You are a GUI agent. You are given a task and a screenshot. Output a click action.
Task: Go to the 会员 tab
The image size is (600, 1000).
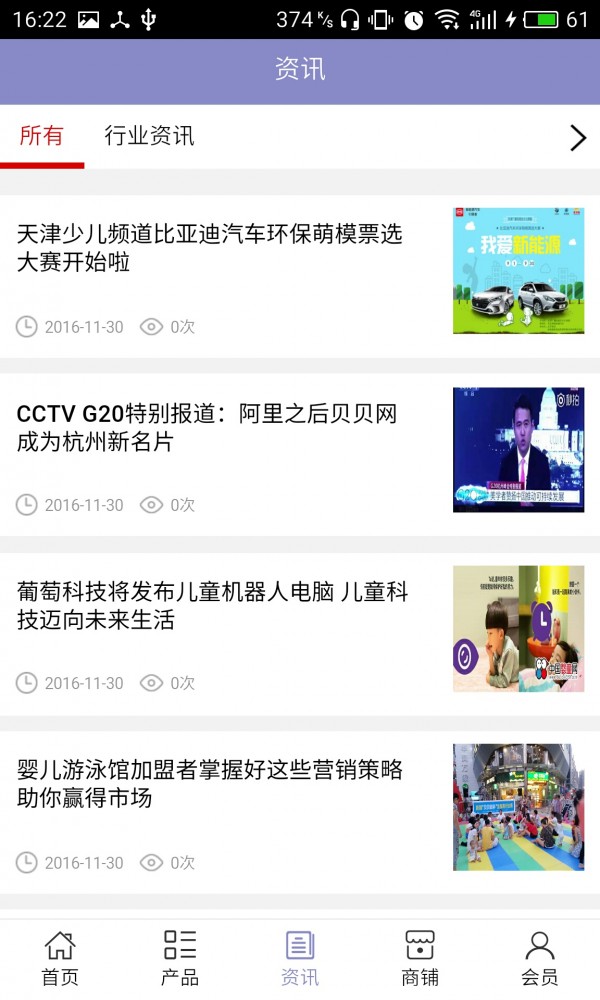(x=540, y=958)
